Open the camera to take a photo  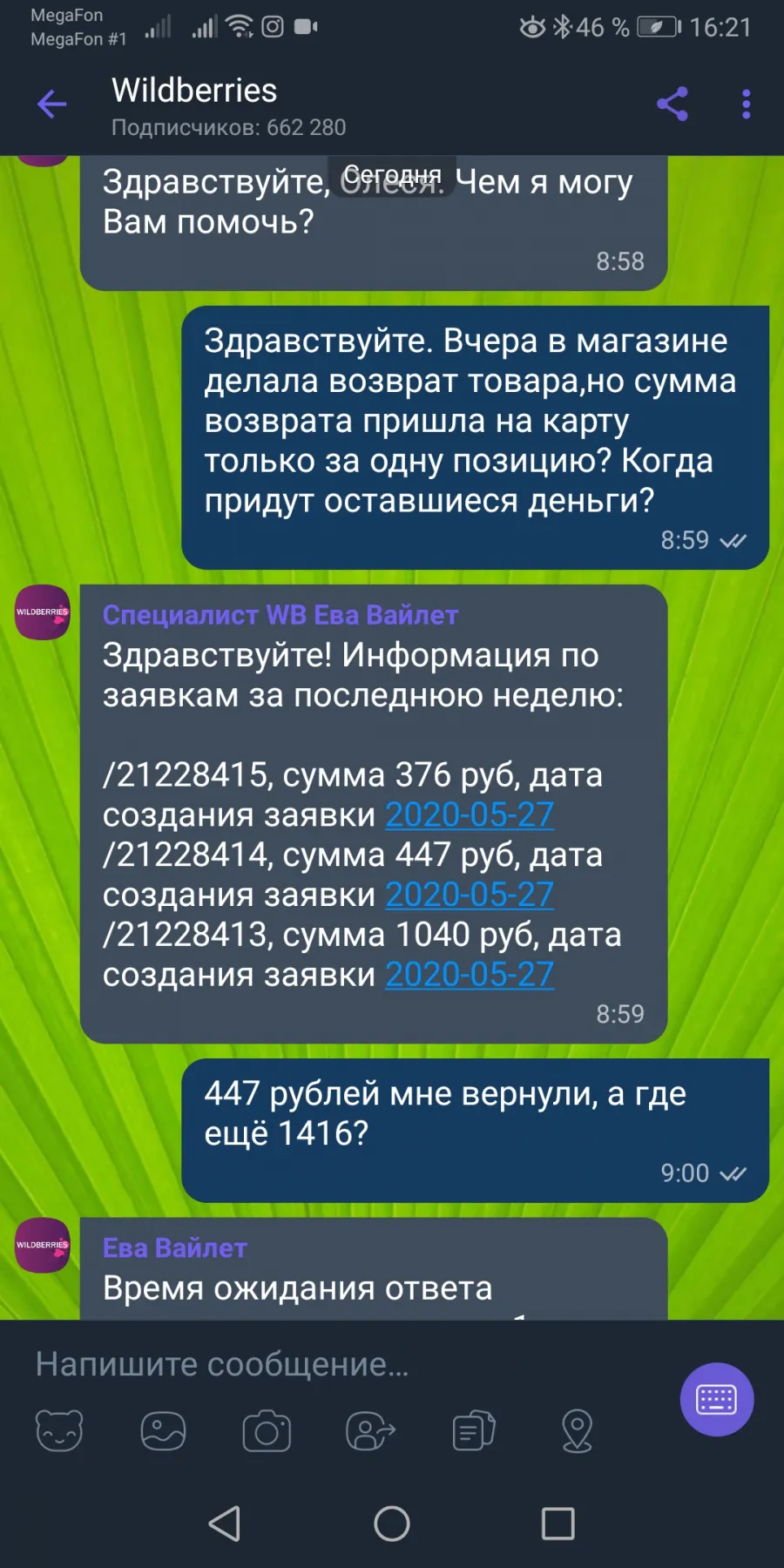pos(267,1430)
